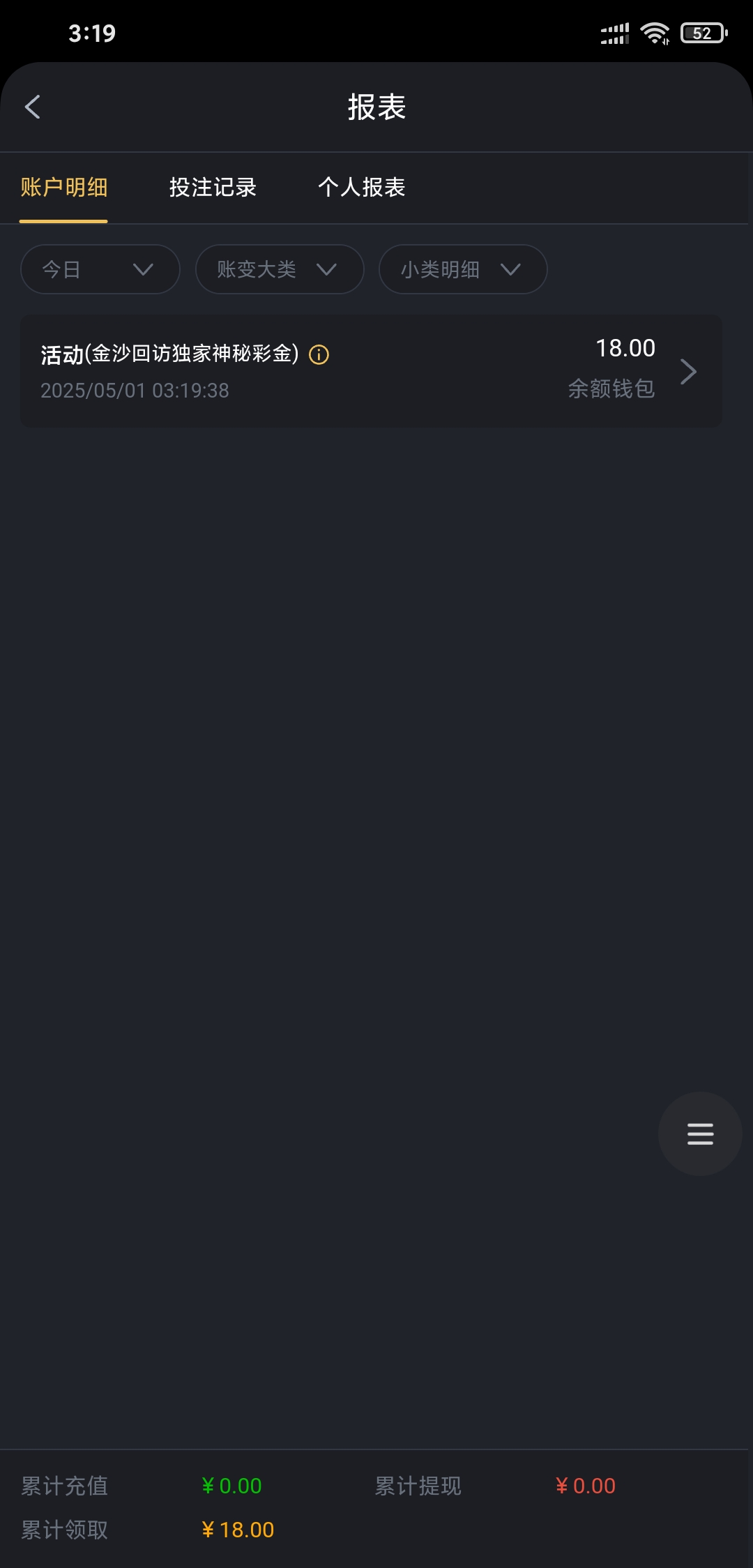This screenshot has height=1568, width=753.
Task: Expand the 账变大类 filter dropdown
Action: (279, 269)
